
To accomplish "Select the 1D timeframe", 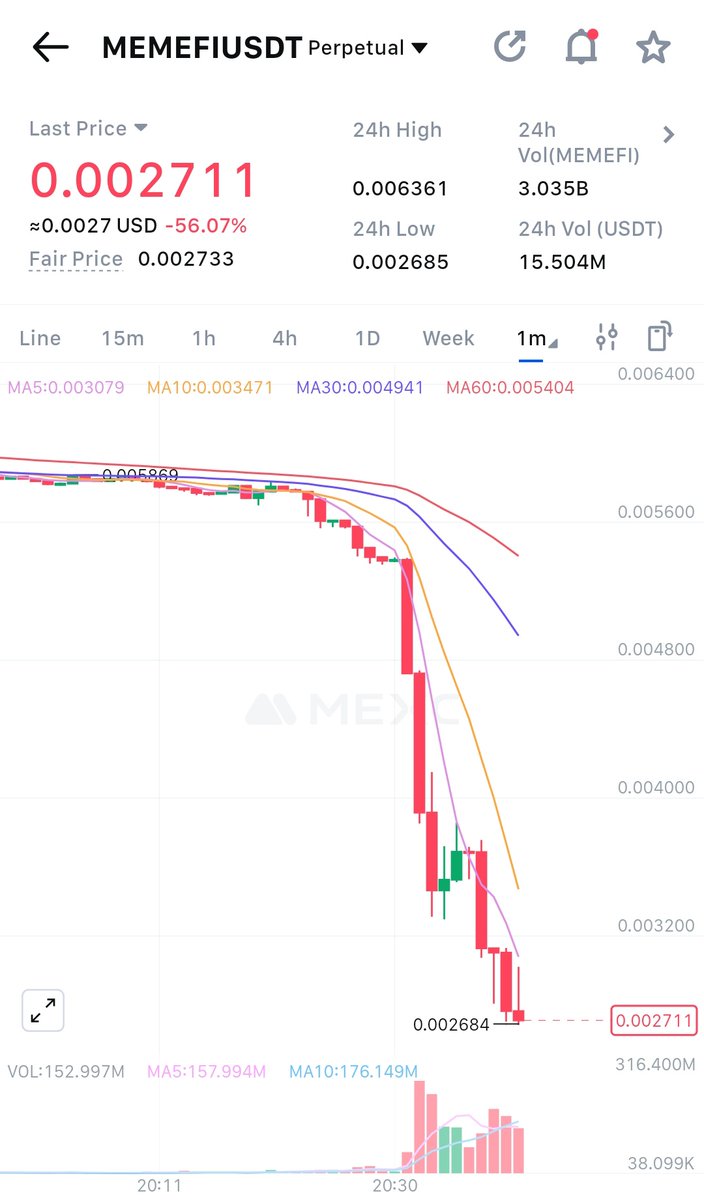I will 367,338.
